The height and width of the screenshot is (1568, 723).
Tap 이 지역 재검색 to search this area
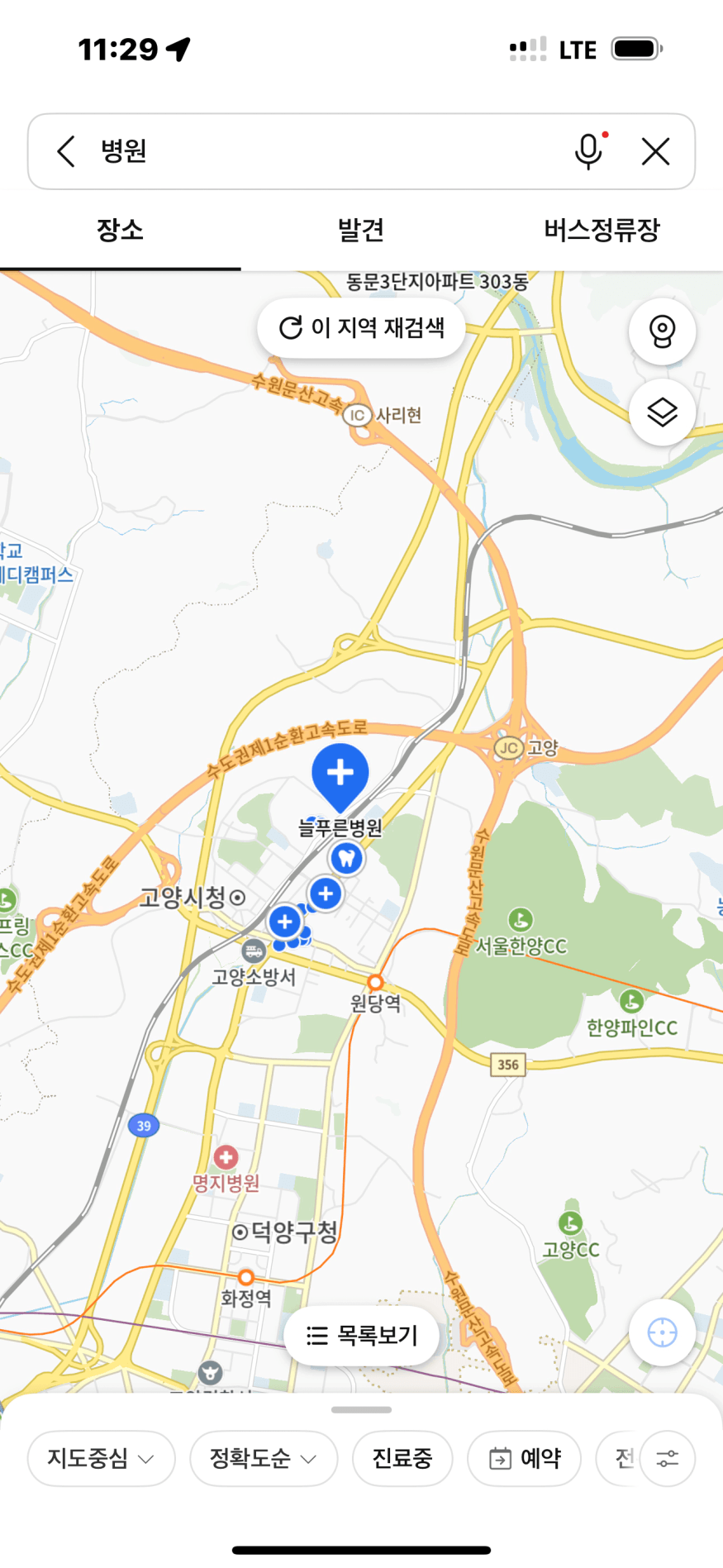(361, 328)
